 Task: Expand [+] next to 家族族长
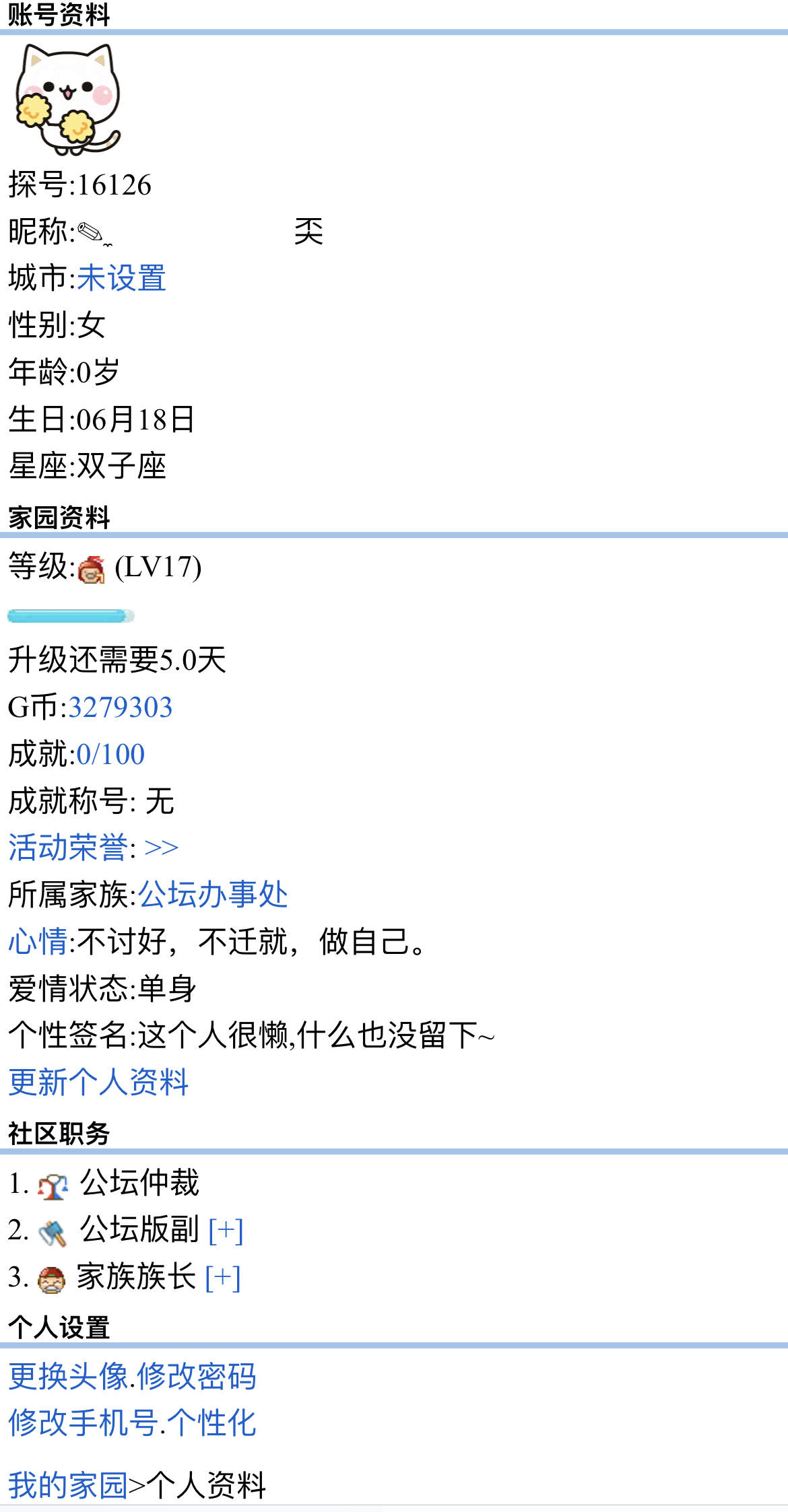[x=223, y=1277]
